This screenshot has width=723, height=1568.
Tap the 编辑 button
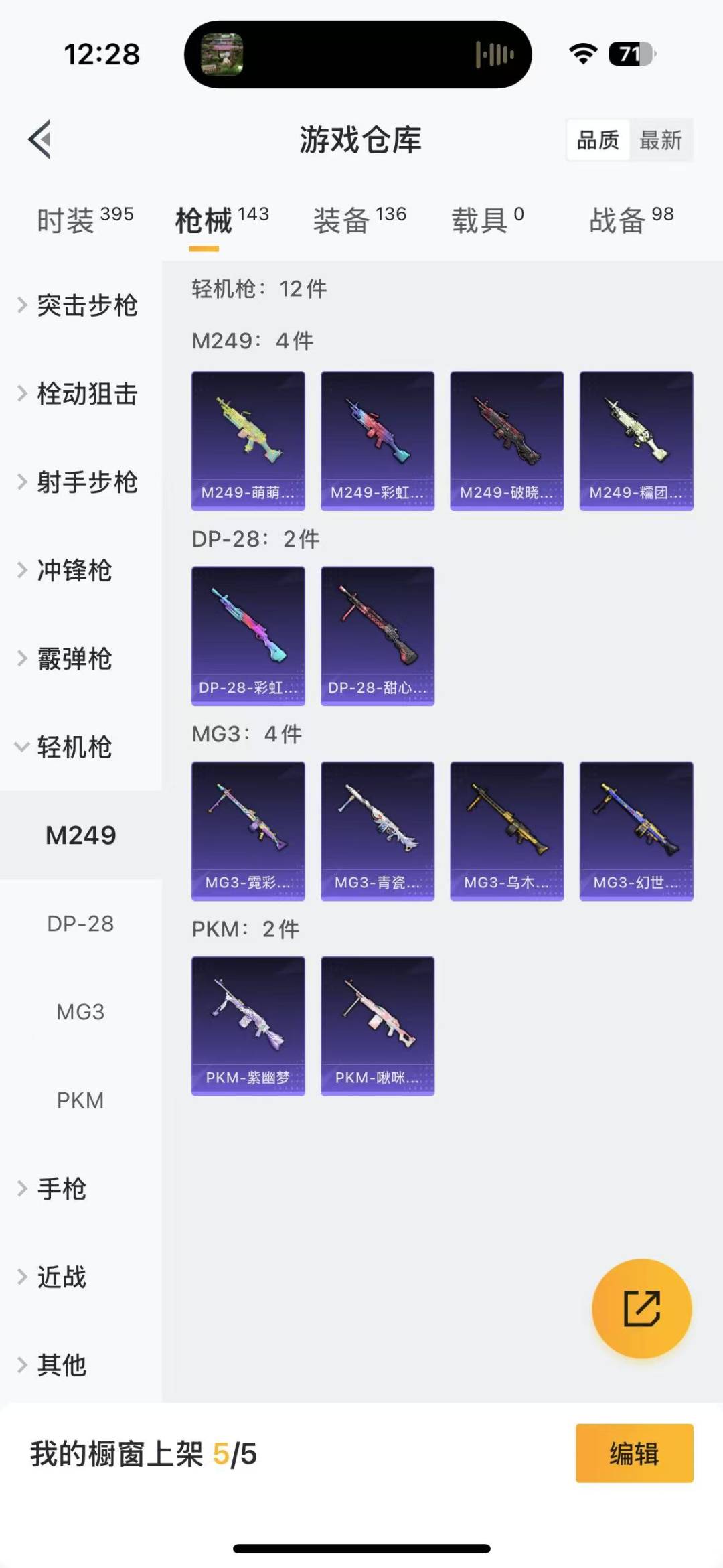pyautogui.click(x=634, y=1453)
